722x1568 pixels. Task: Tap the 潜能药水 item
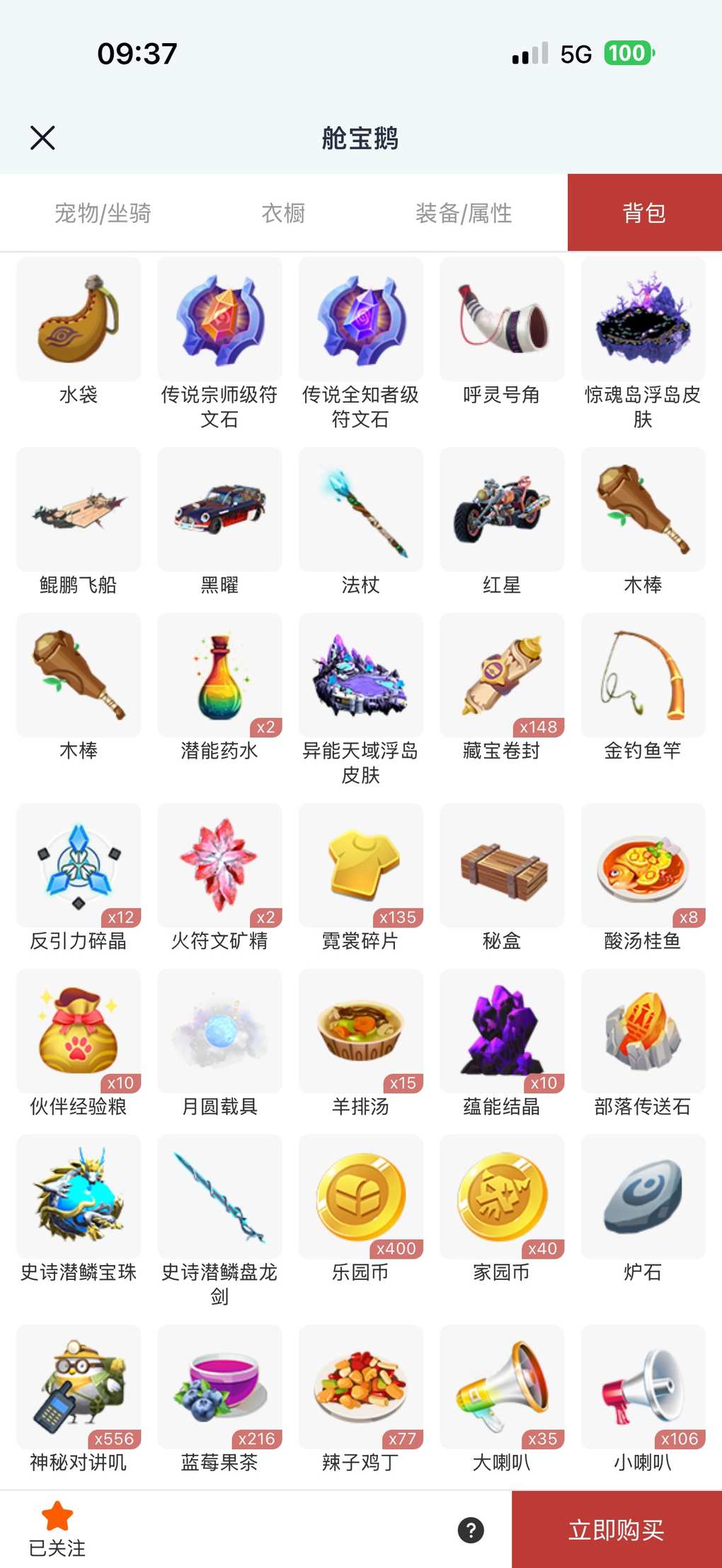coord(219,676)
